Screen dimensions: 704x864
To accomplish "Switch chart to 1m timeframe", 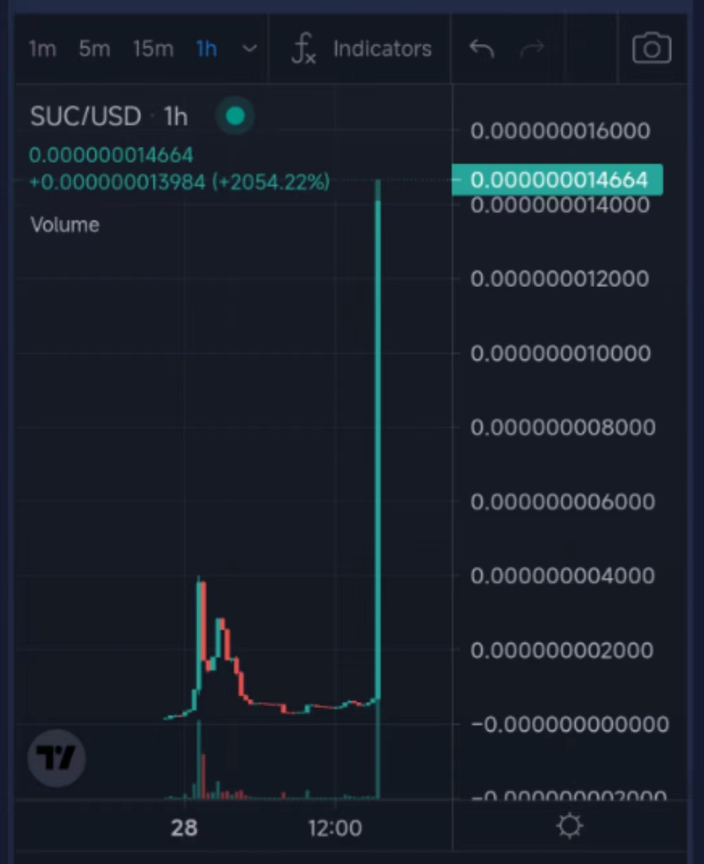I will (x=42, y=49).
